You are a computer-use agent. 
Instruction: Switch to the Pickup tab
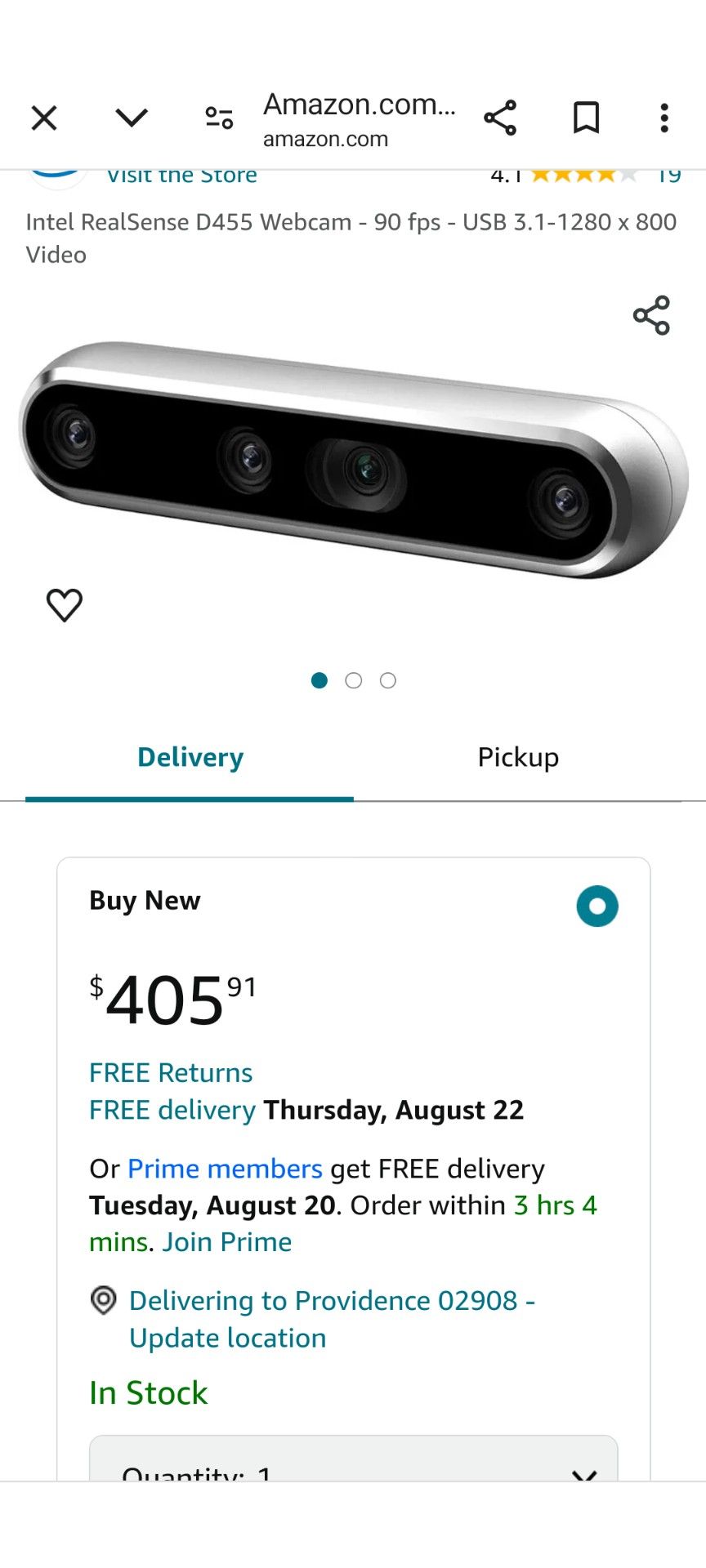coord(518,757)
